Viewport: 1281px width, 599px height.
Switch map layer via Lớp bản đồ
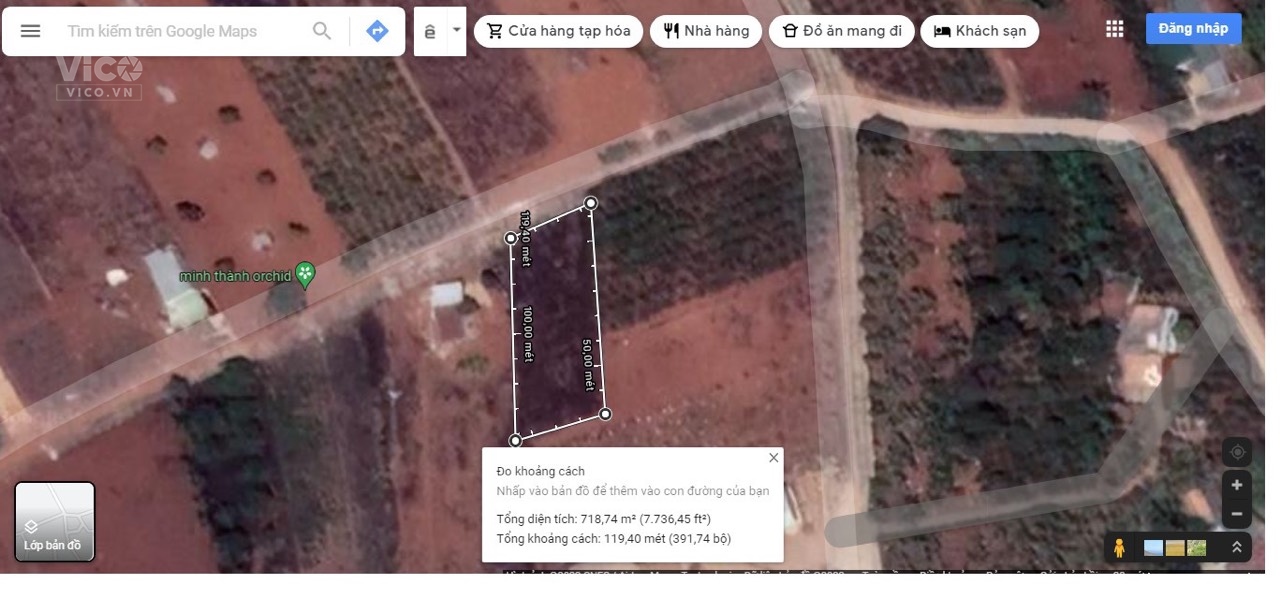[54, 521]
